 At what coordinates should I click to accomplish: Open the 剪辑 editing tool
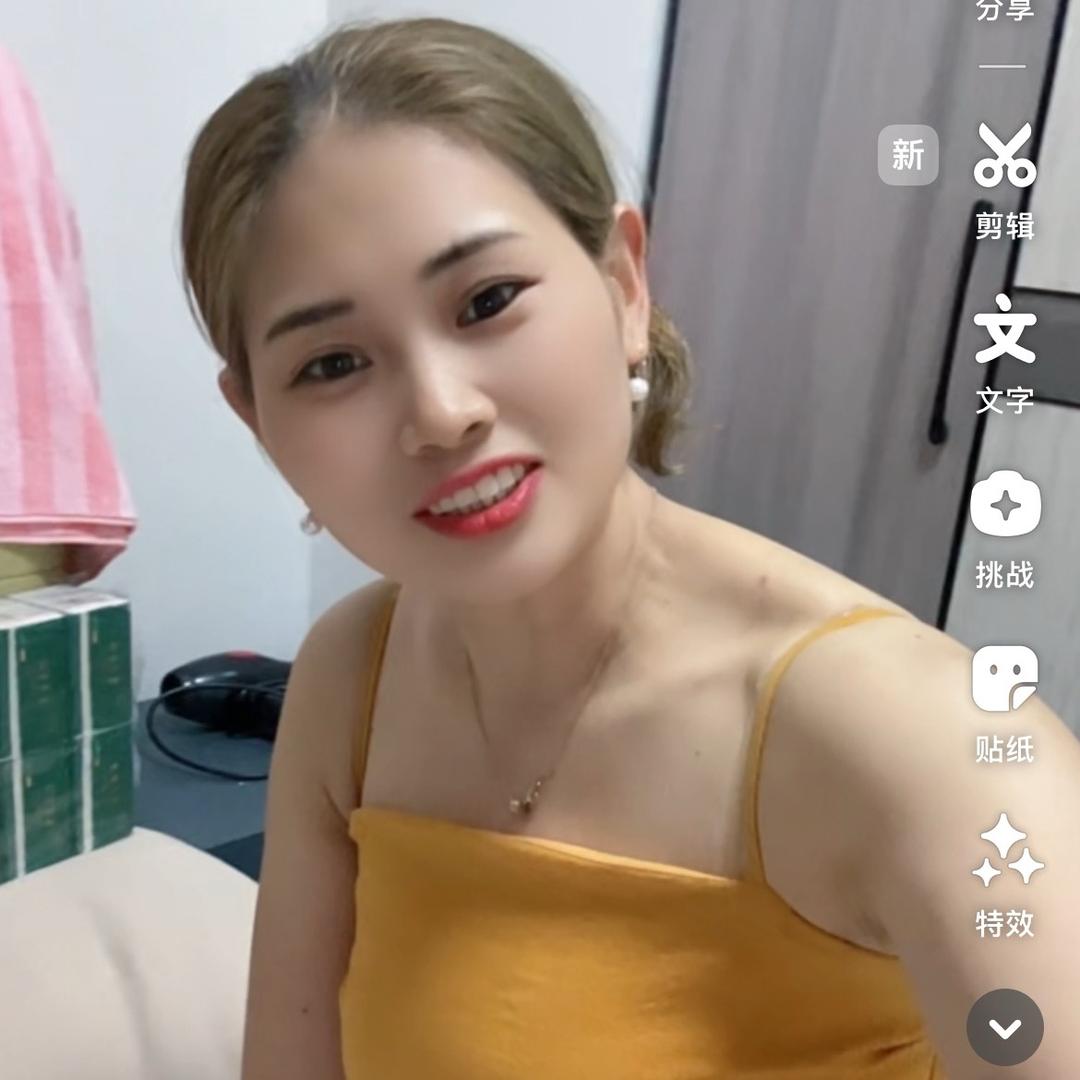[1005, 157]
